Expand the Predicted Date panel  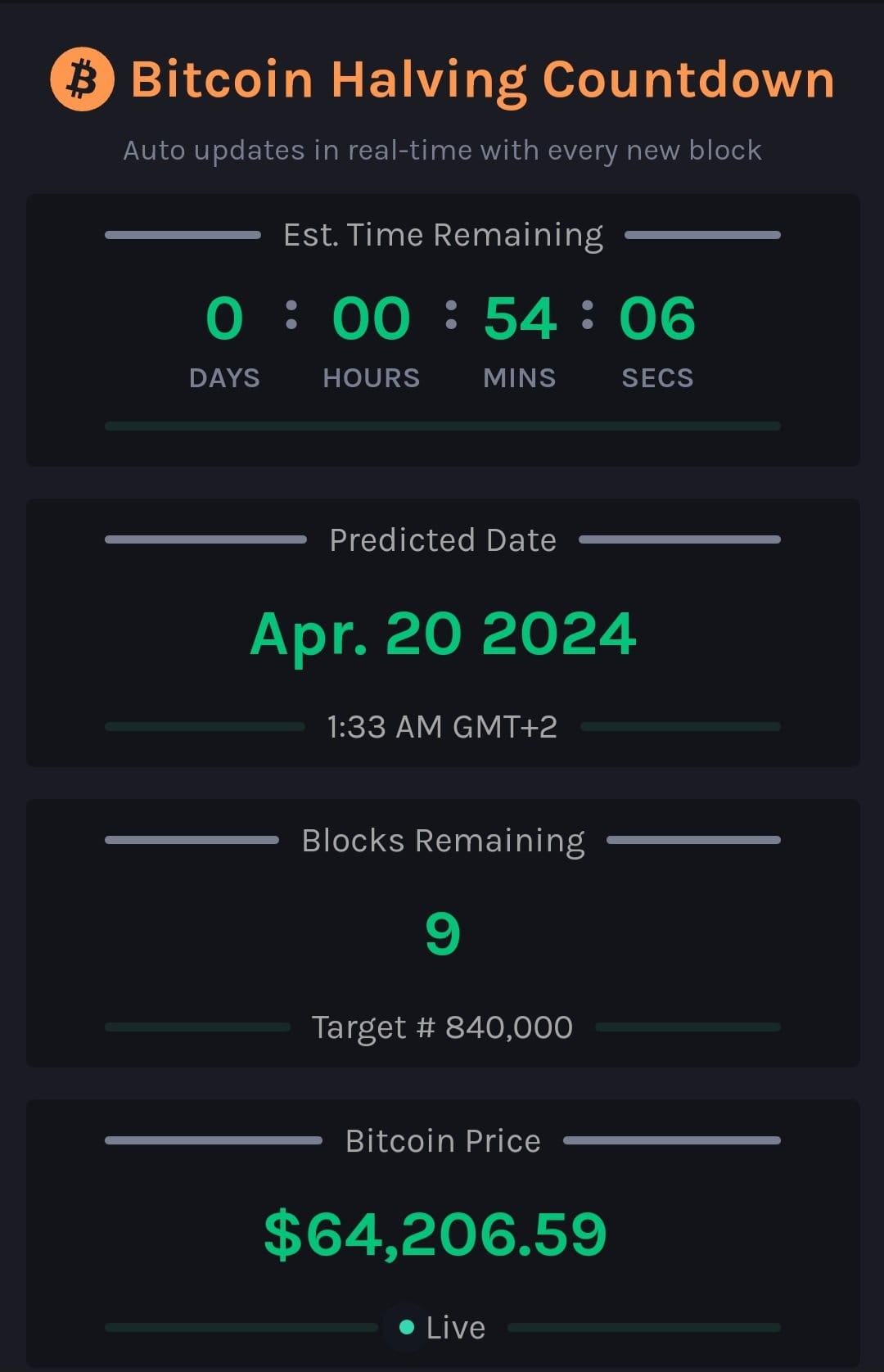coord(442,539)
